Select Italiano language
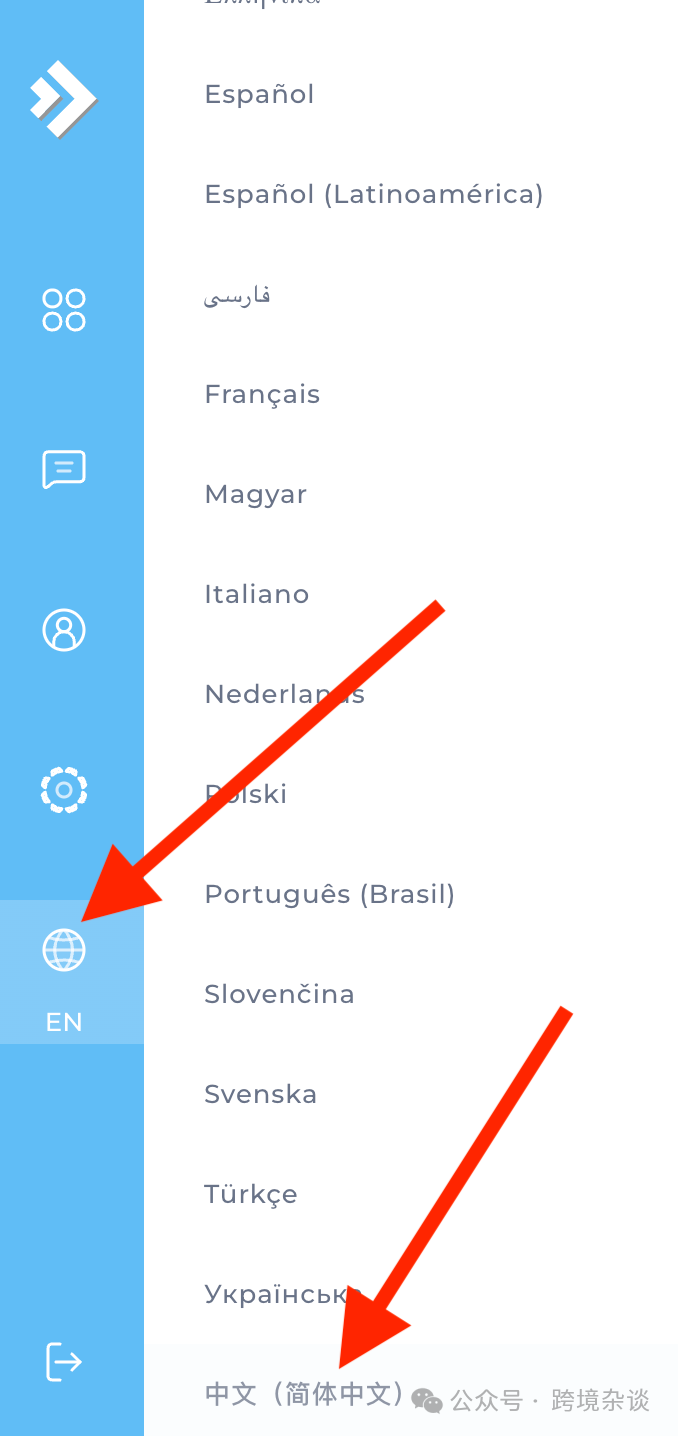 click(257, 594)
